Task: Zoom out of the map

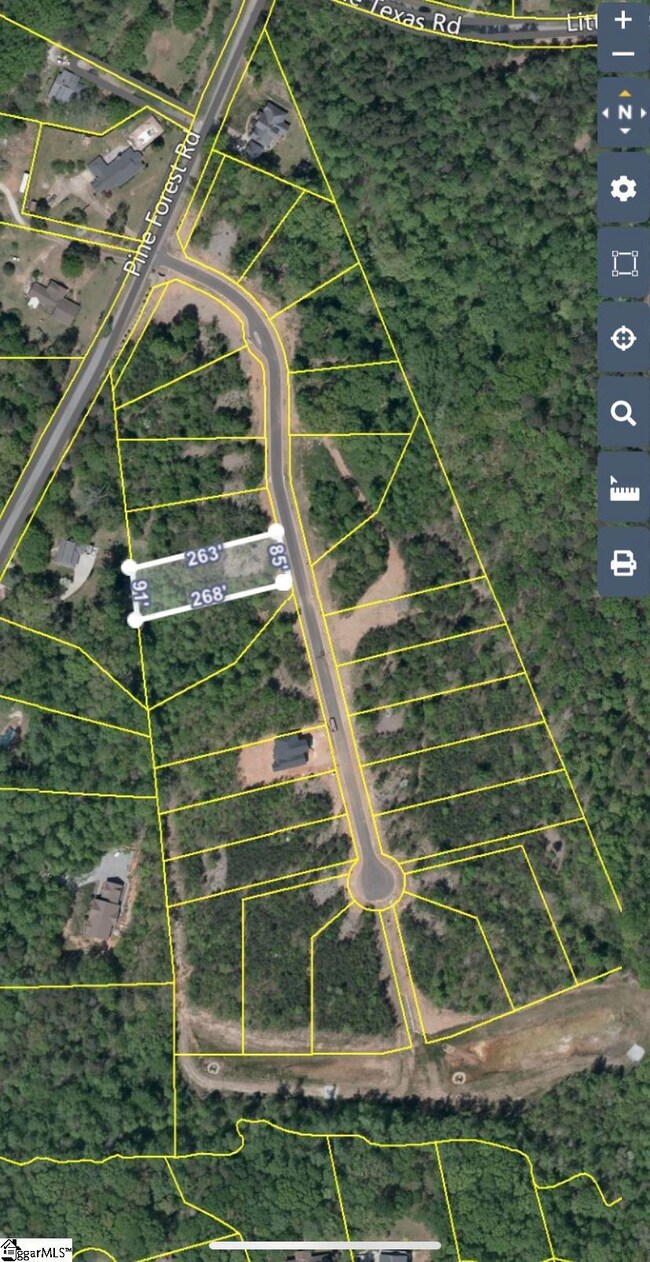Action: tap(623, 54)
